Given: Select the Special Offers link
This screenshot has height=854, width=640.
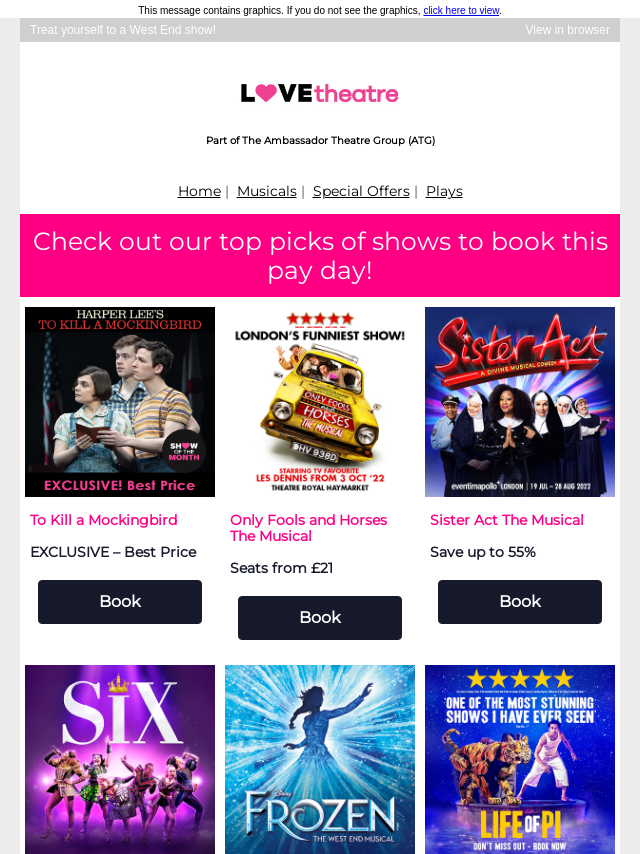Looking at the screenshot, I should coord(361,191).
